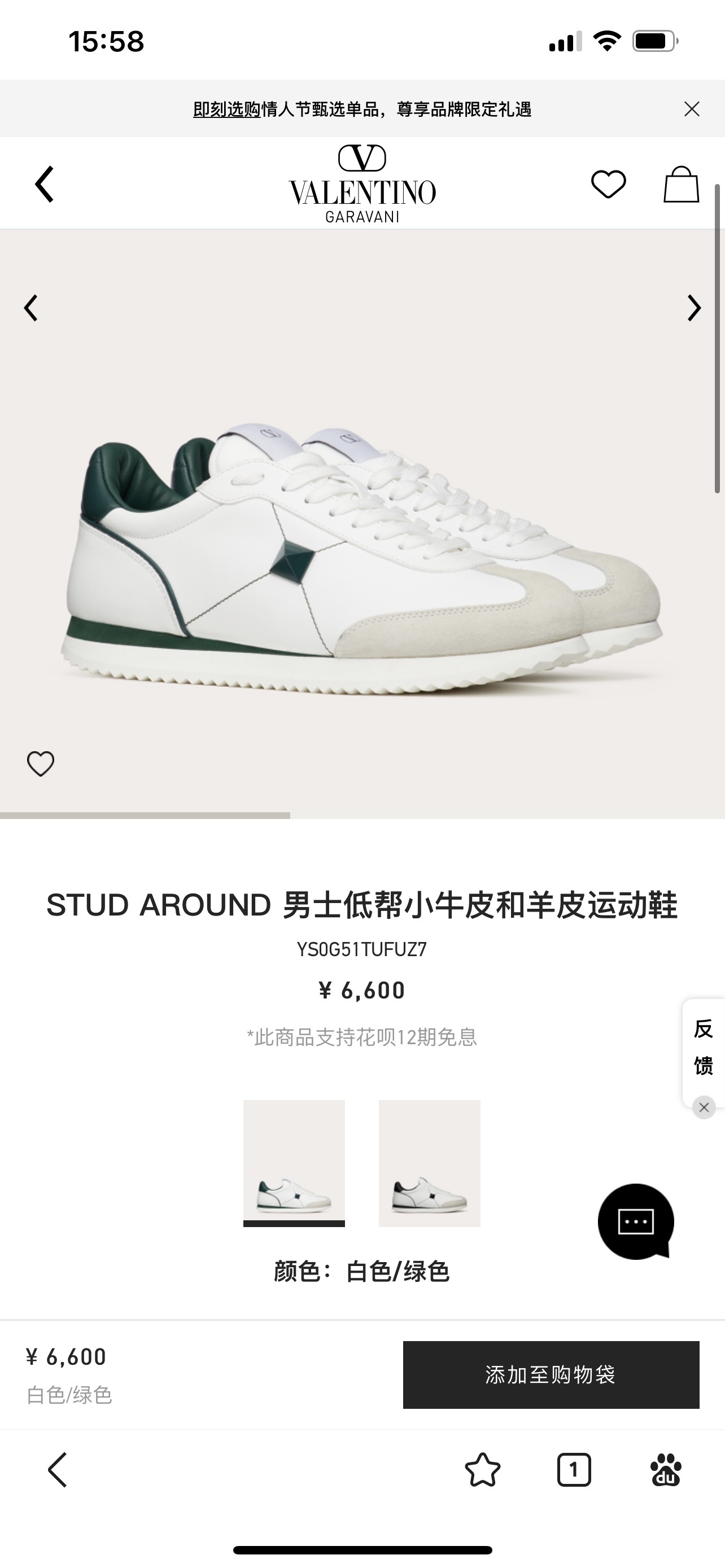Open the shopping bag

coord(680,184)
